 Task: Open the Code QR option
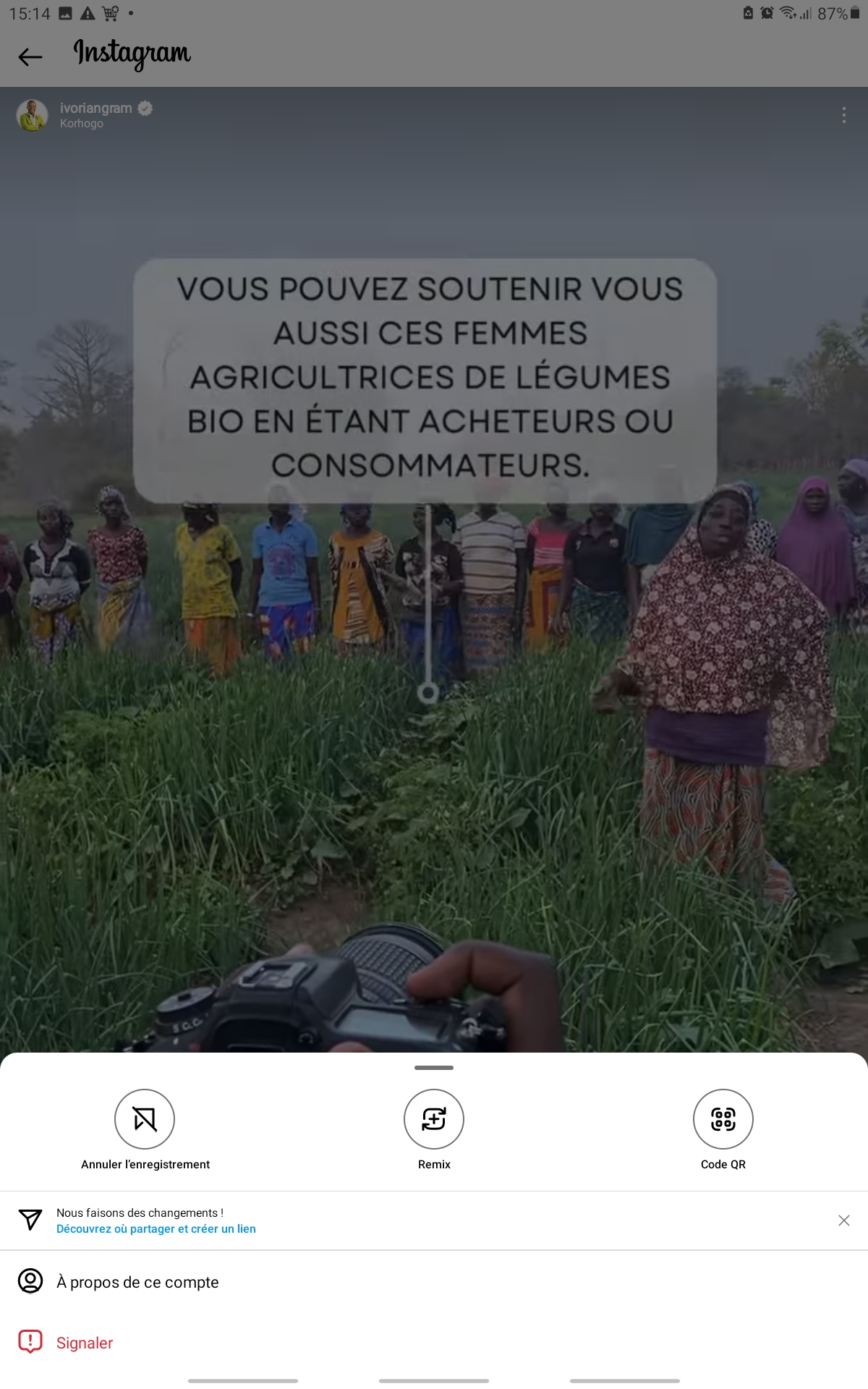coord(723,1119)
